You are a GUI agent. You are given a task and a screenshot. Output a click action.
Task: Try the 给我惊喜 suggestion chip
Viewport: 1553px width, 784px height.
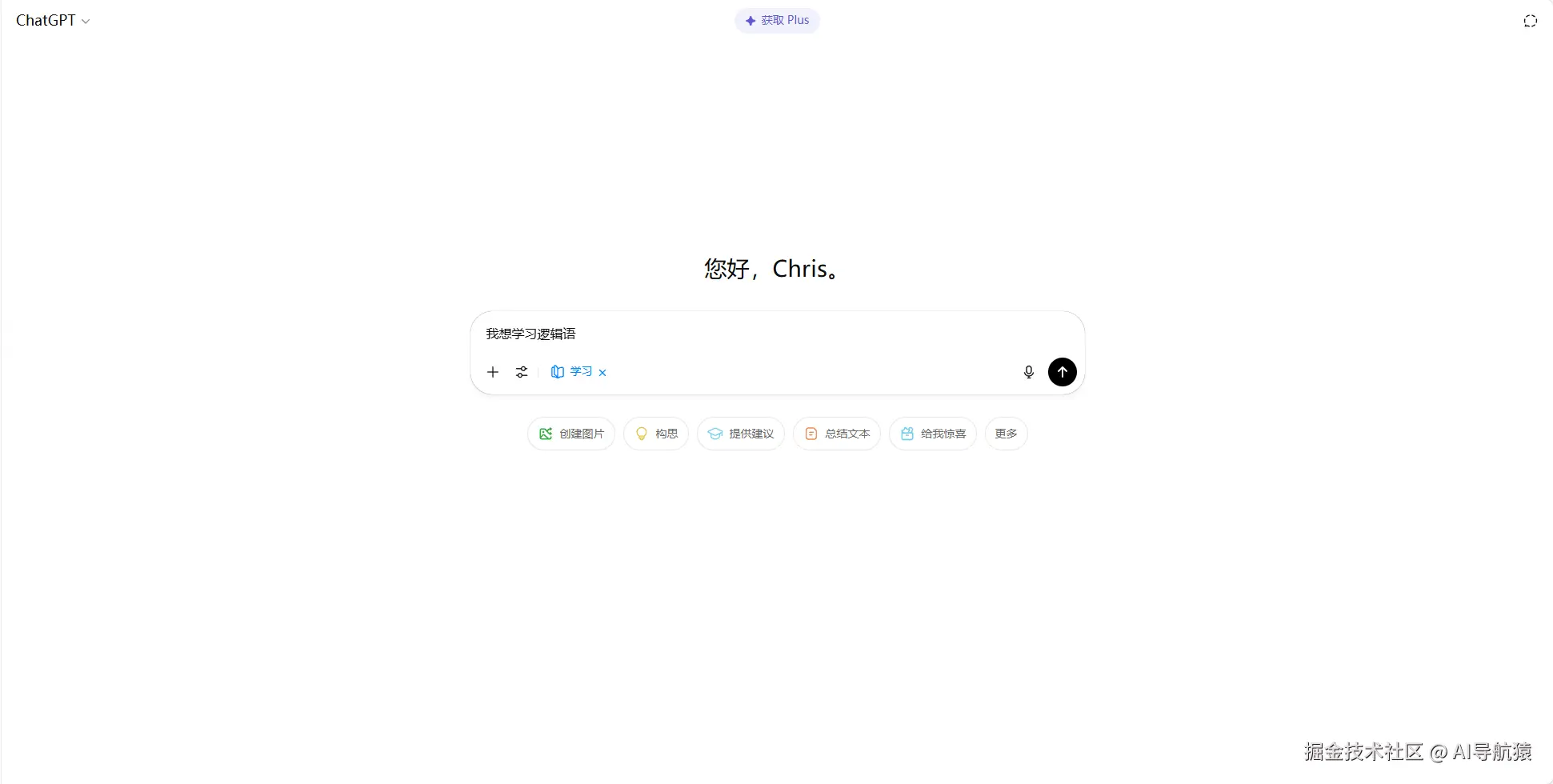tap(933, 434)
